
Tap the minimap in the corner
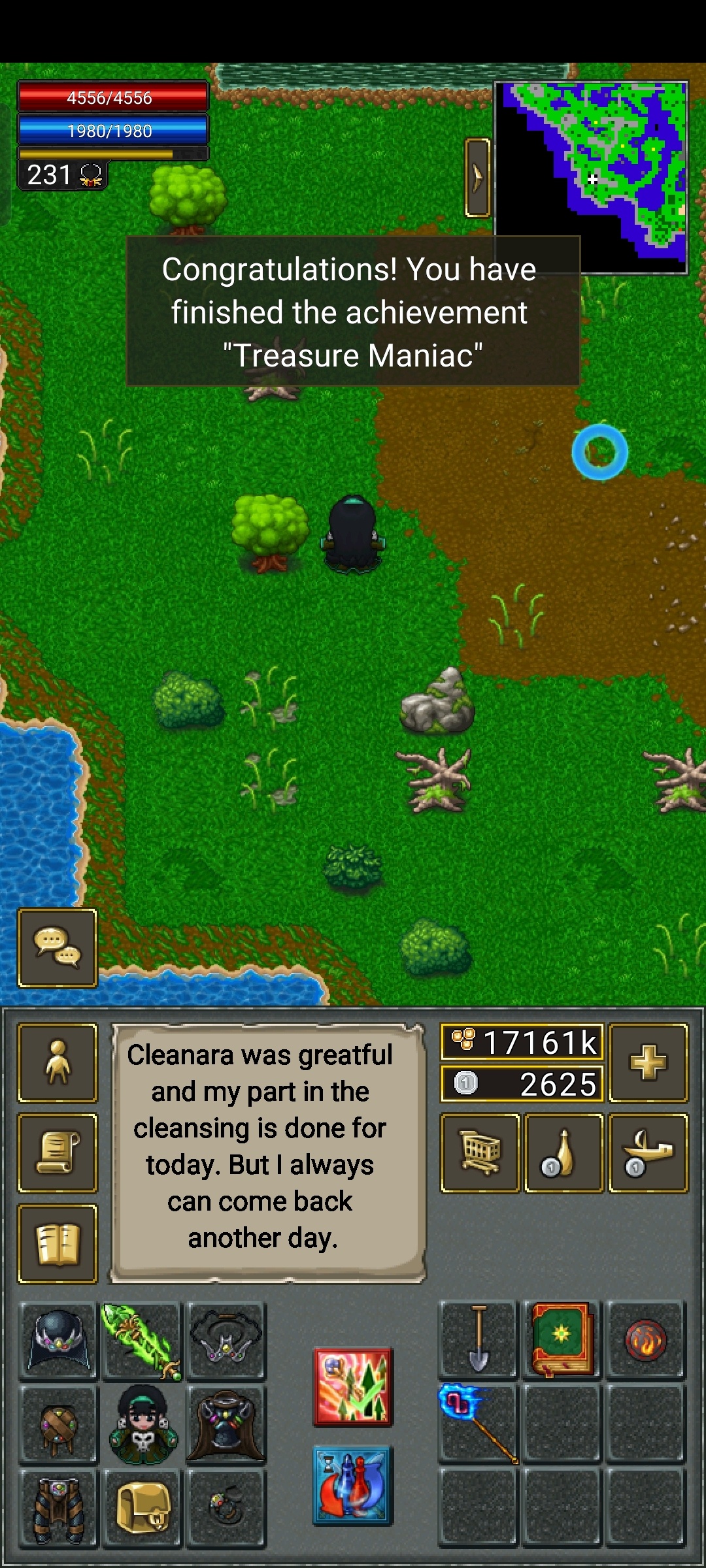pos(592,176)
